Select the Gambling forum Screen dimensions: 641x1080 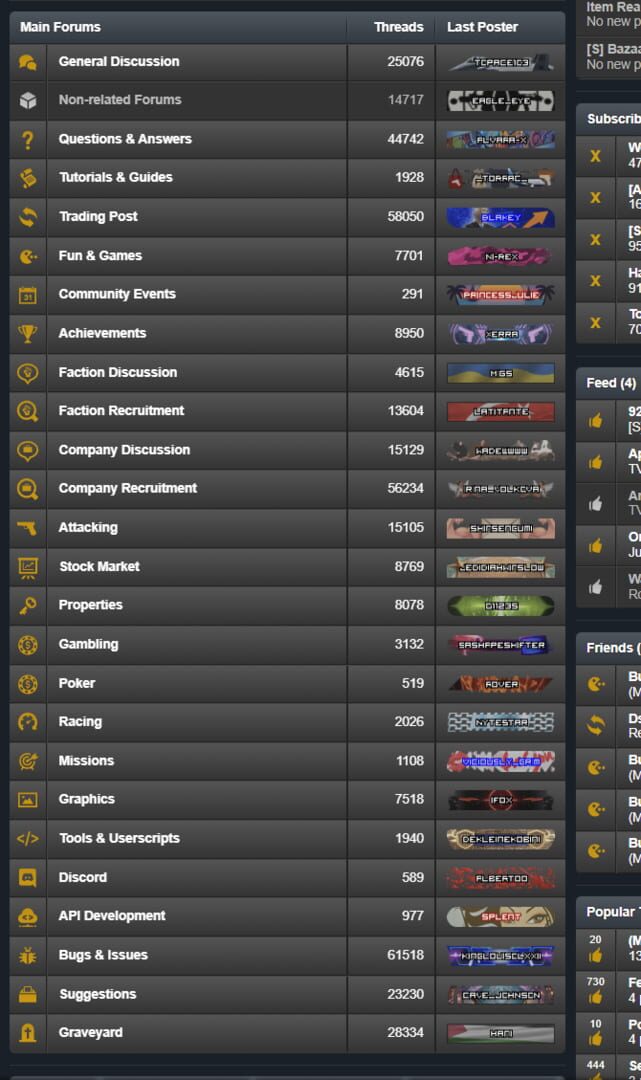coord(88,644)
